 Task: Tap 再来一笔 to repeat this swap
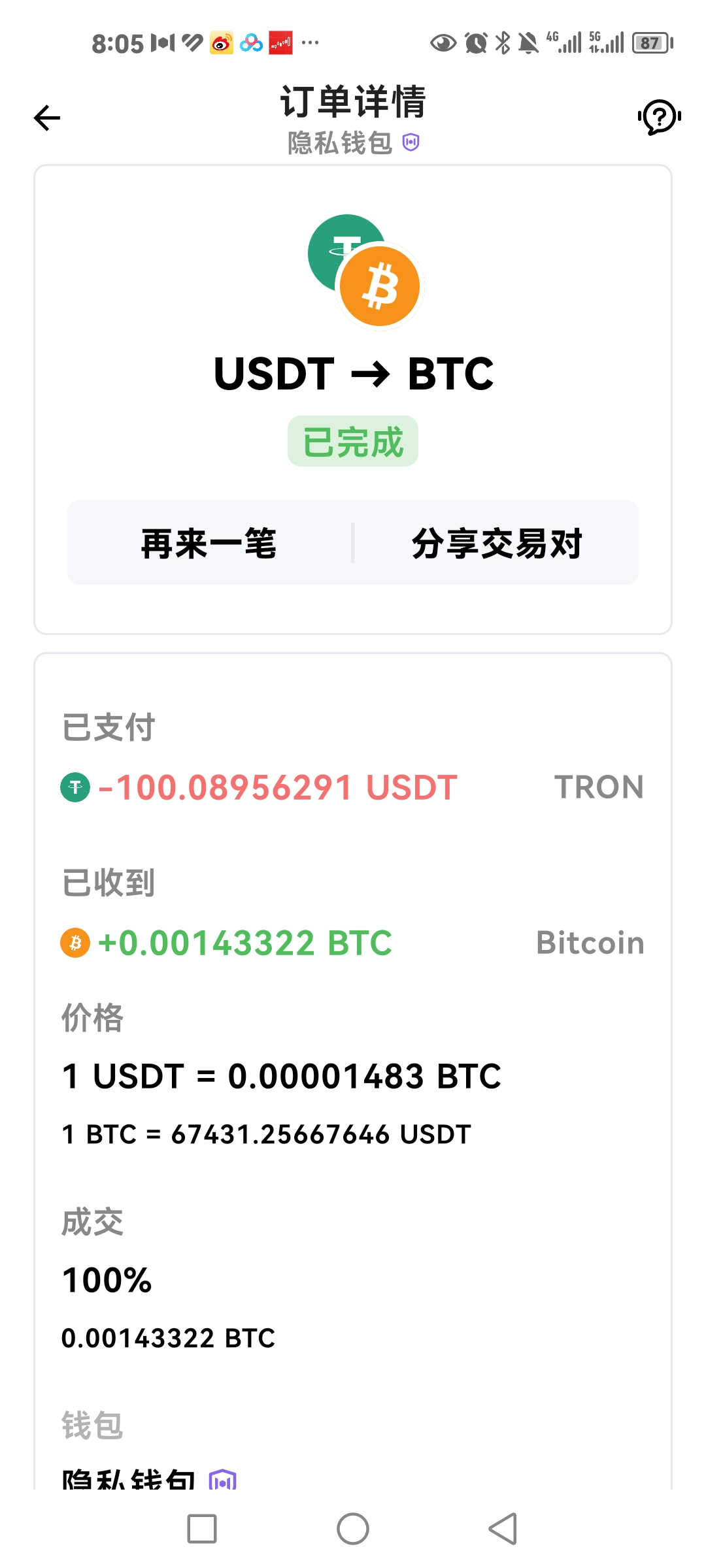tap(209, 543)
